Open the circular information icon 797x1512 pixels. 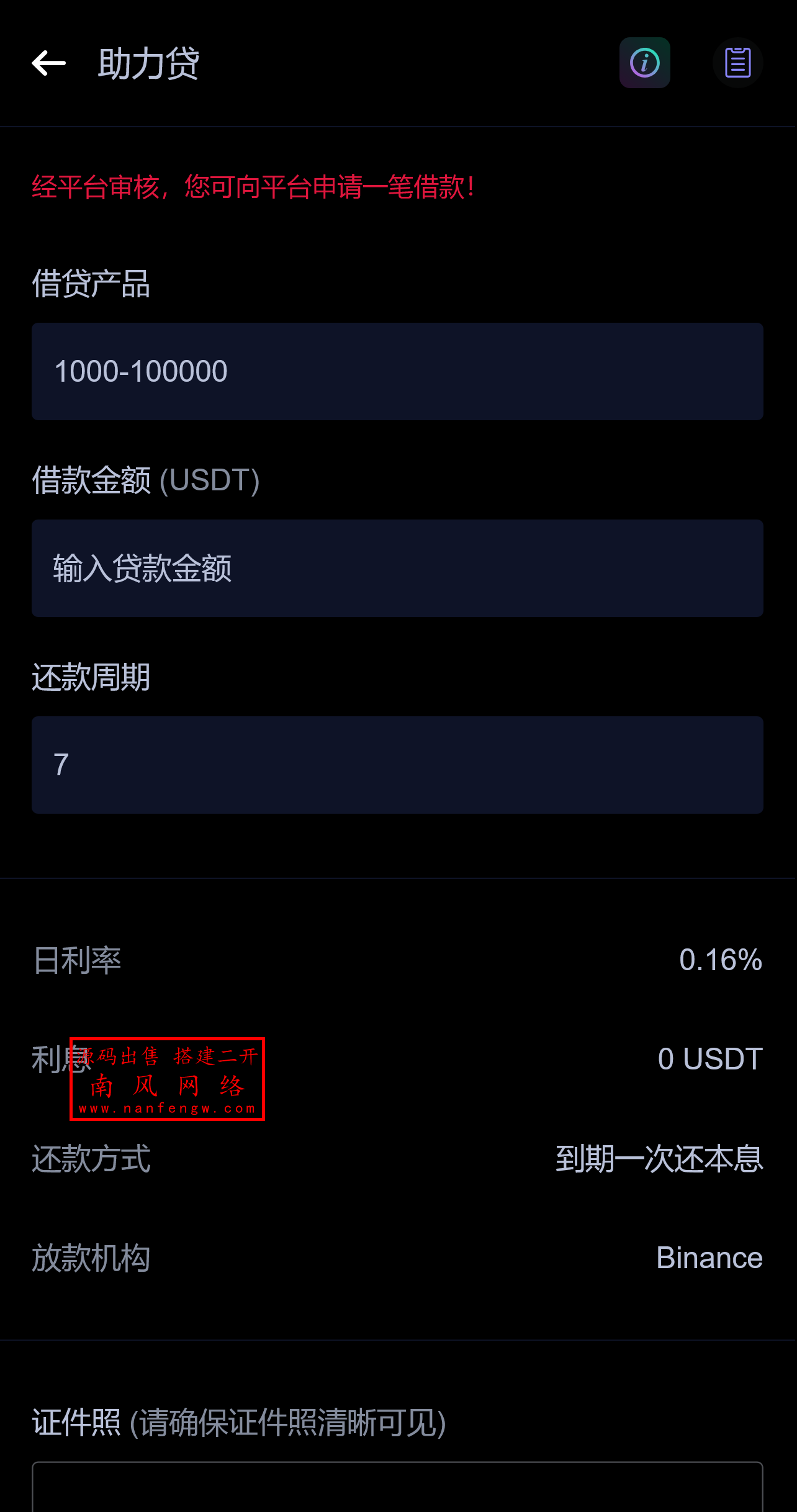point(644,62)
